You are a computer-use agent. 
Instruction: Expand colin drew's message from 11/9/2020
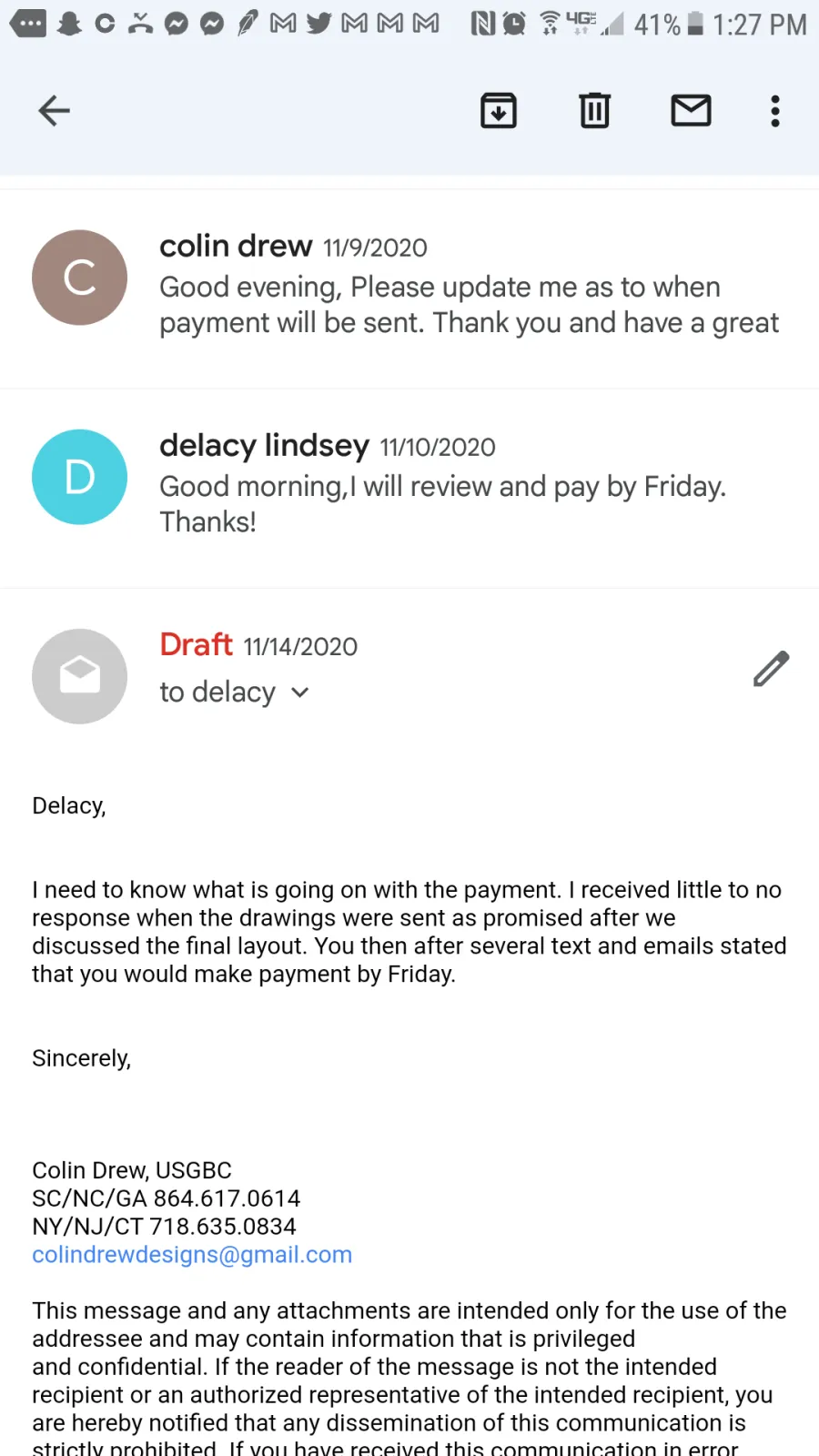[469, 287]
